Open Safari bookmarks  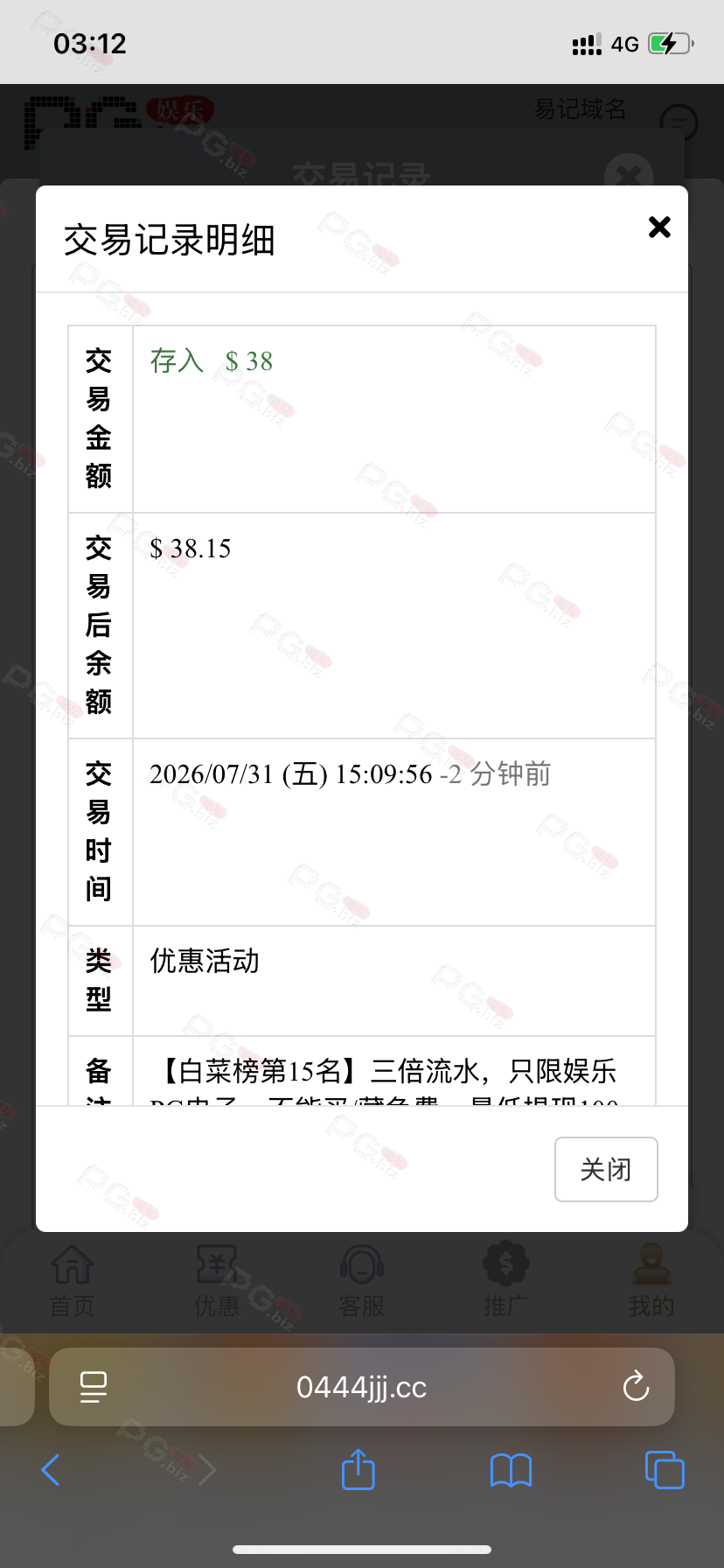pos(512,1470)
